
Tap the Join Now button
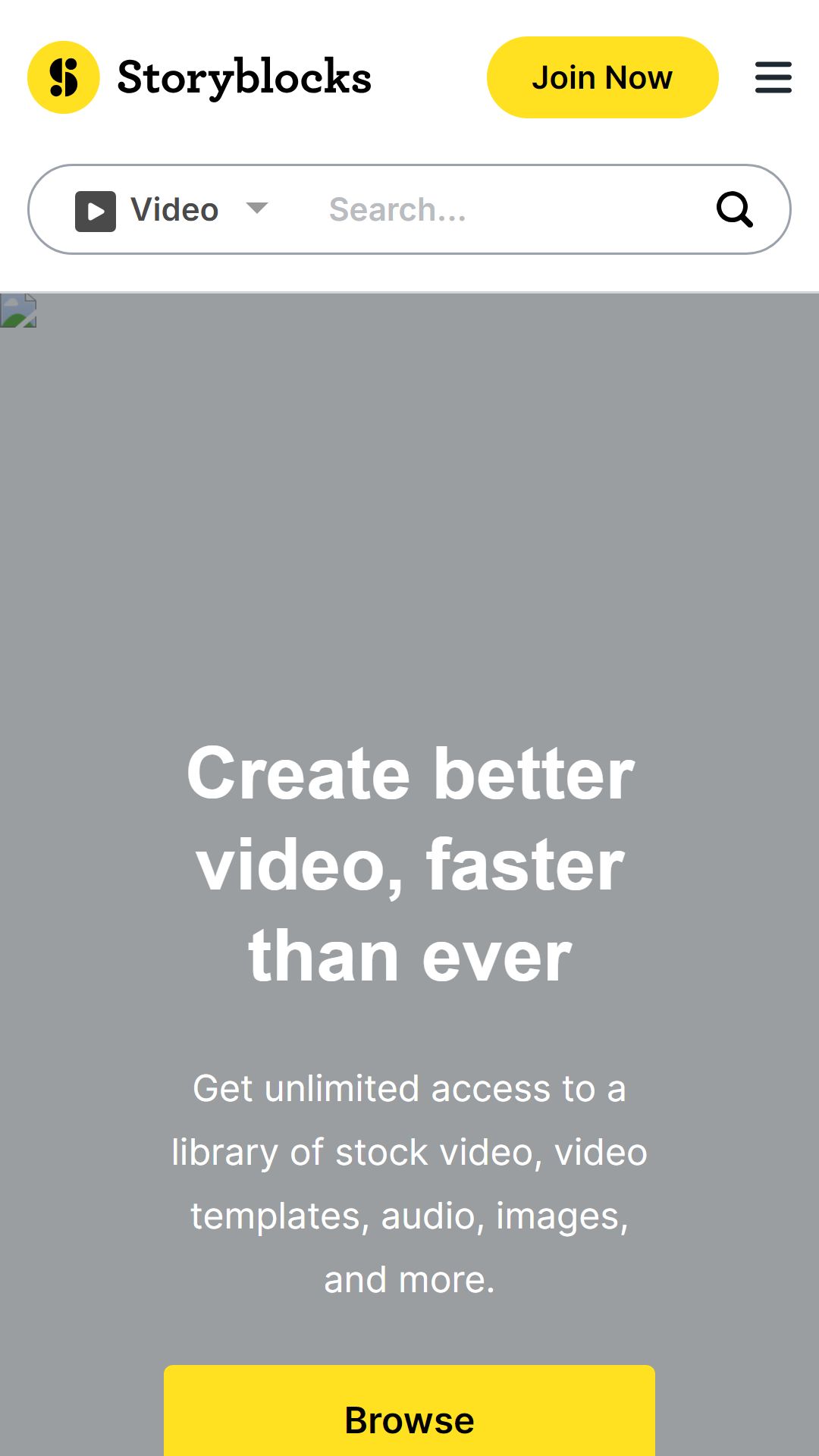[602, 77]
